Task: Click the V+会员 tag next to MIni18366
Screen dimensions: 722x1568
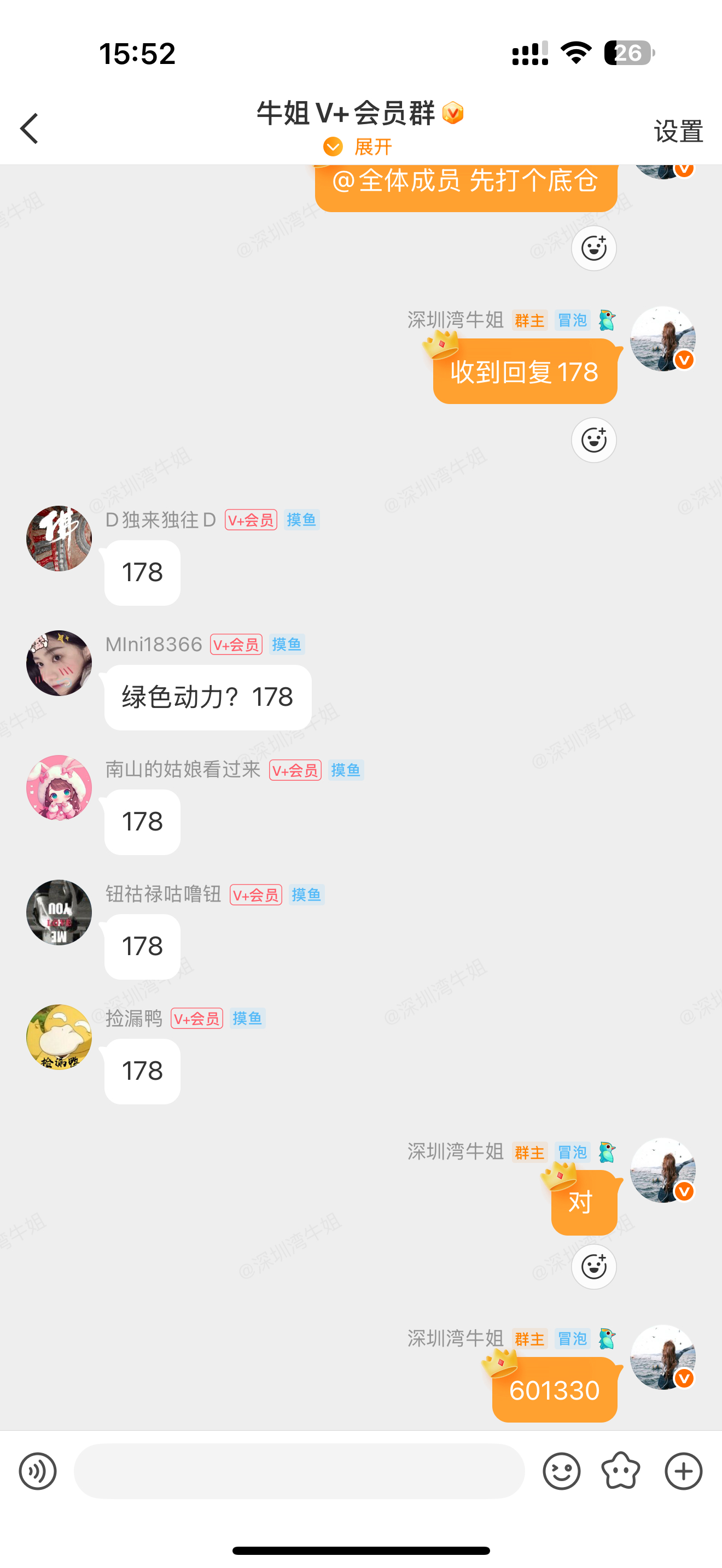Action: coord(236,643)
